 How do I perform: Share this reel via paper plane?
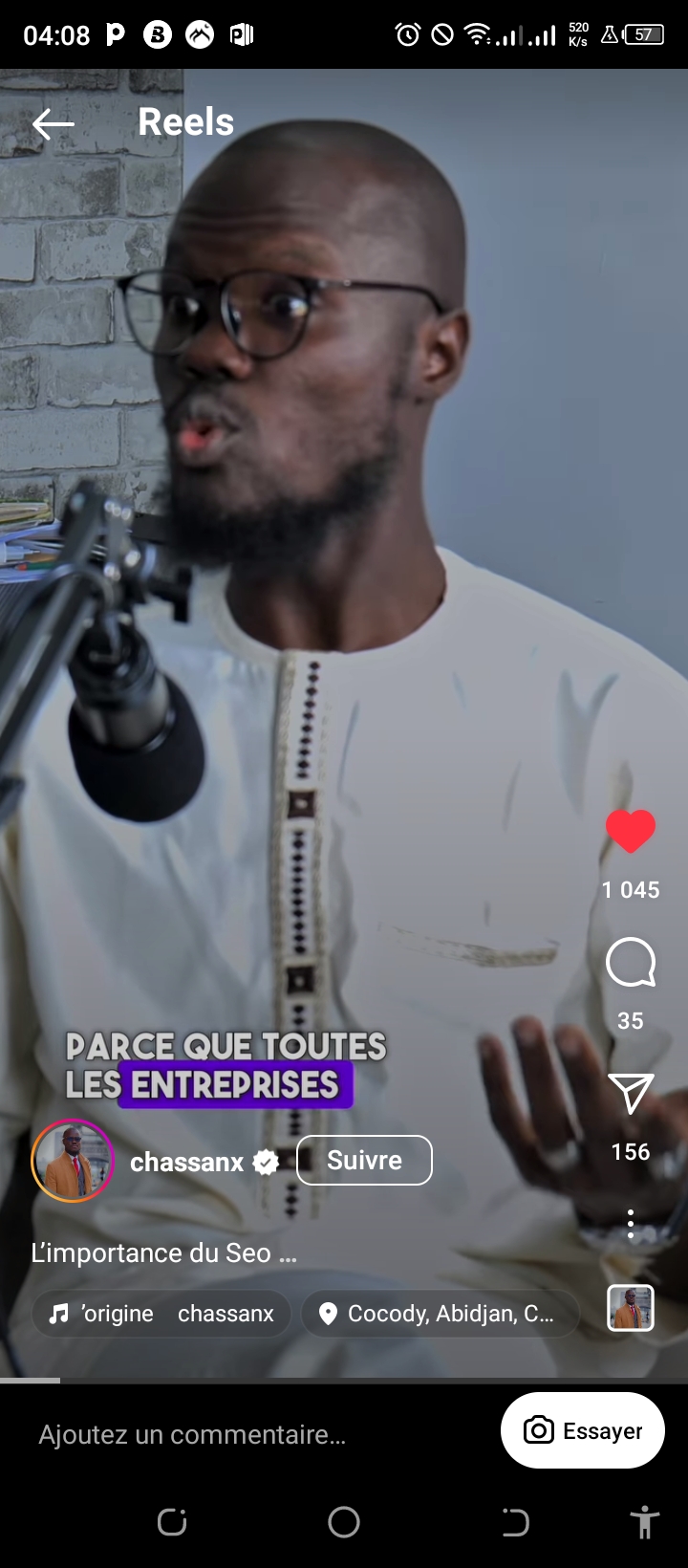tap(631, 1093)
